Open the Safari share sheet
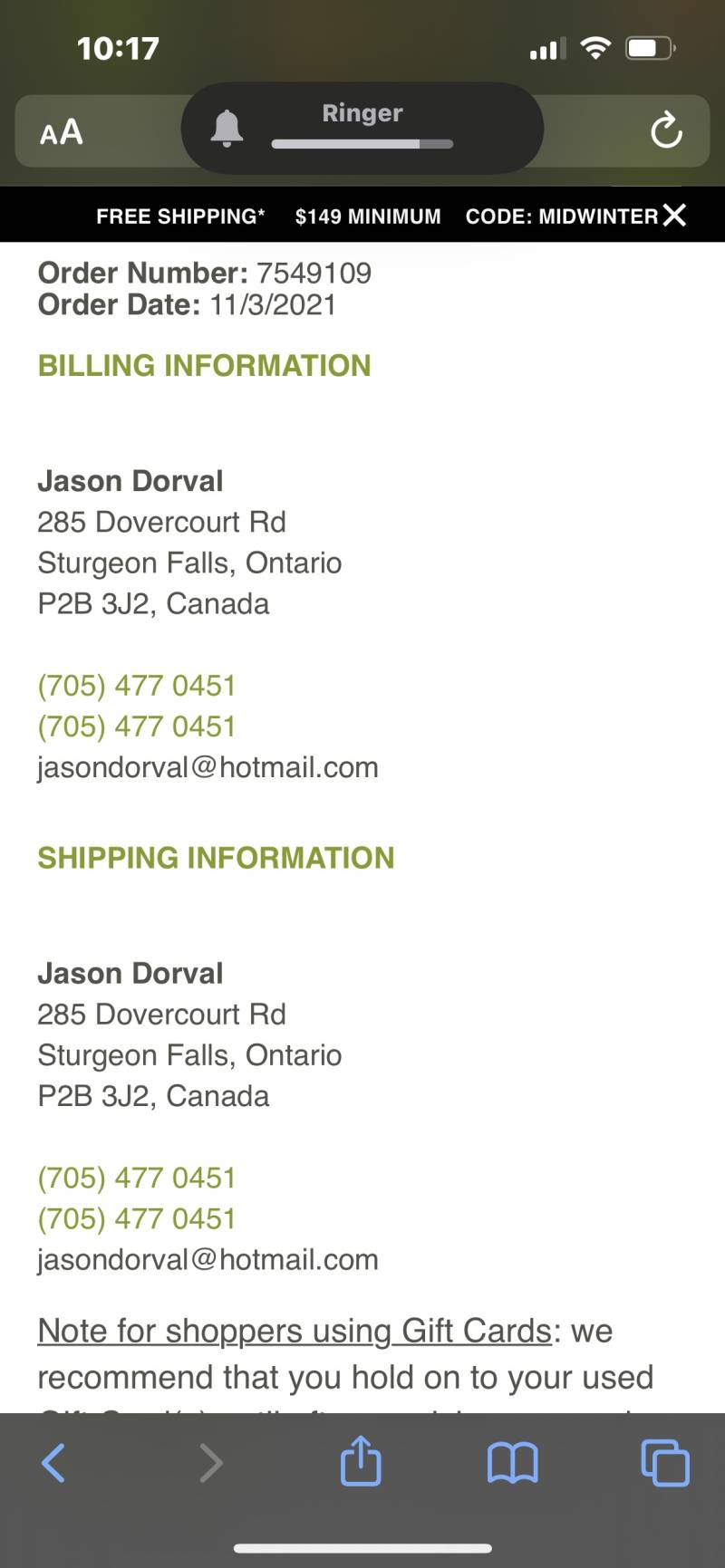Image resolution: width=725 pixels, height=1568 pixels. (x=361, y=1459)
